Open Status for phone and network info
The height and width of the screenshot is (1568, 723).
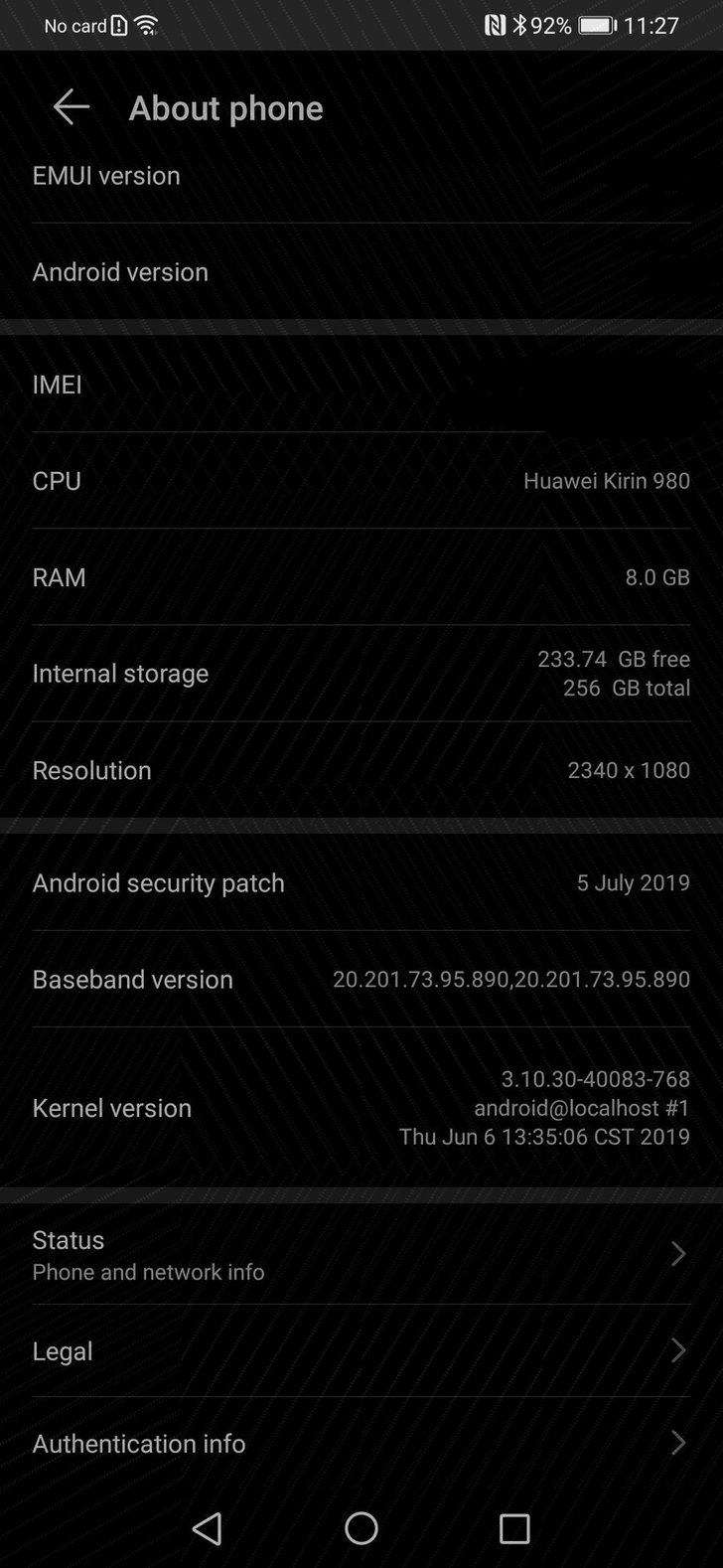coord(361,1255)
